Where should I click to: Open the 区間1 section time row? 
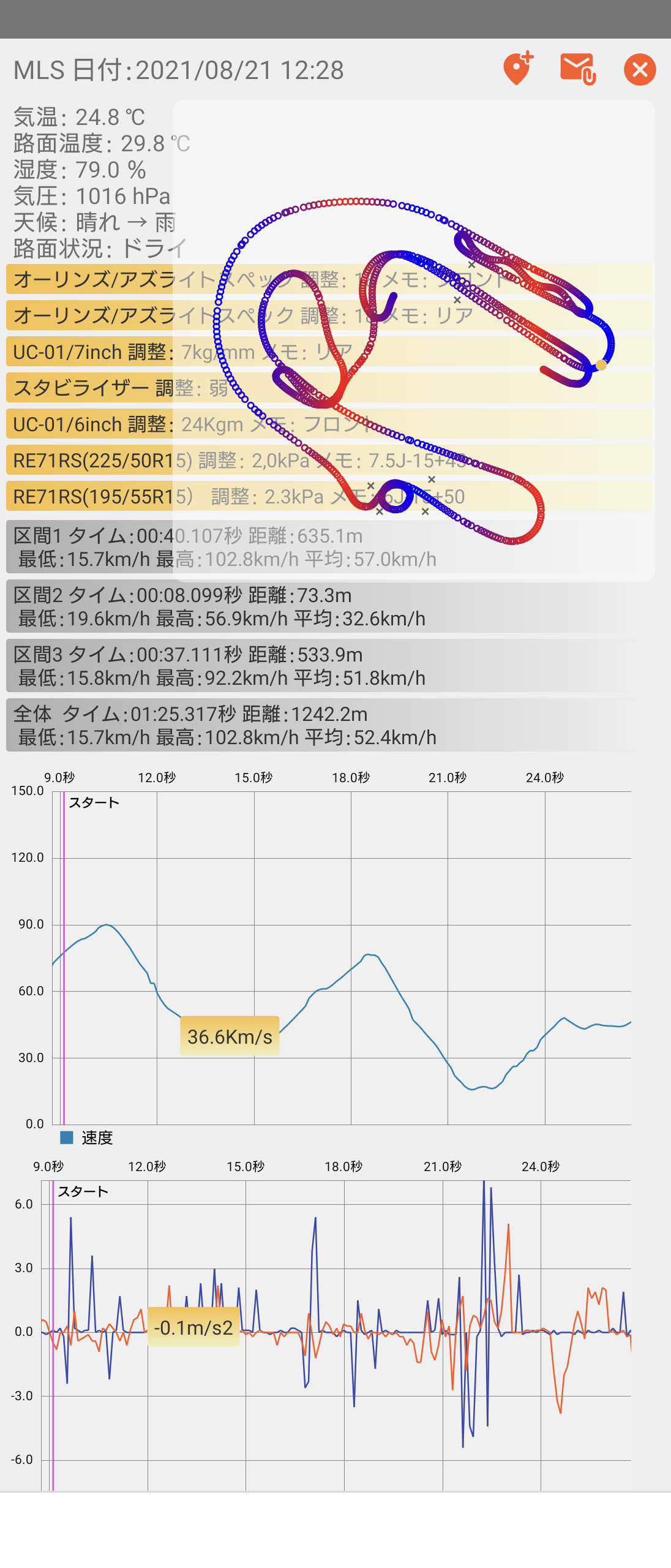point(331,547)
